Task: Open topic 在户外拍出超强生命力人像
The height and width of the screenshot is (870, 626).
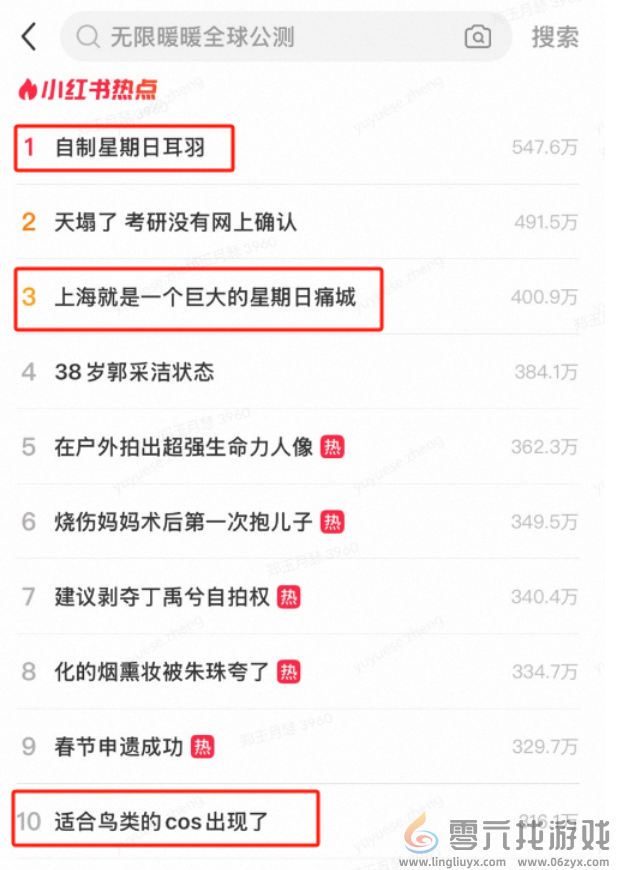Action: coord(184,447)
